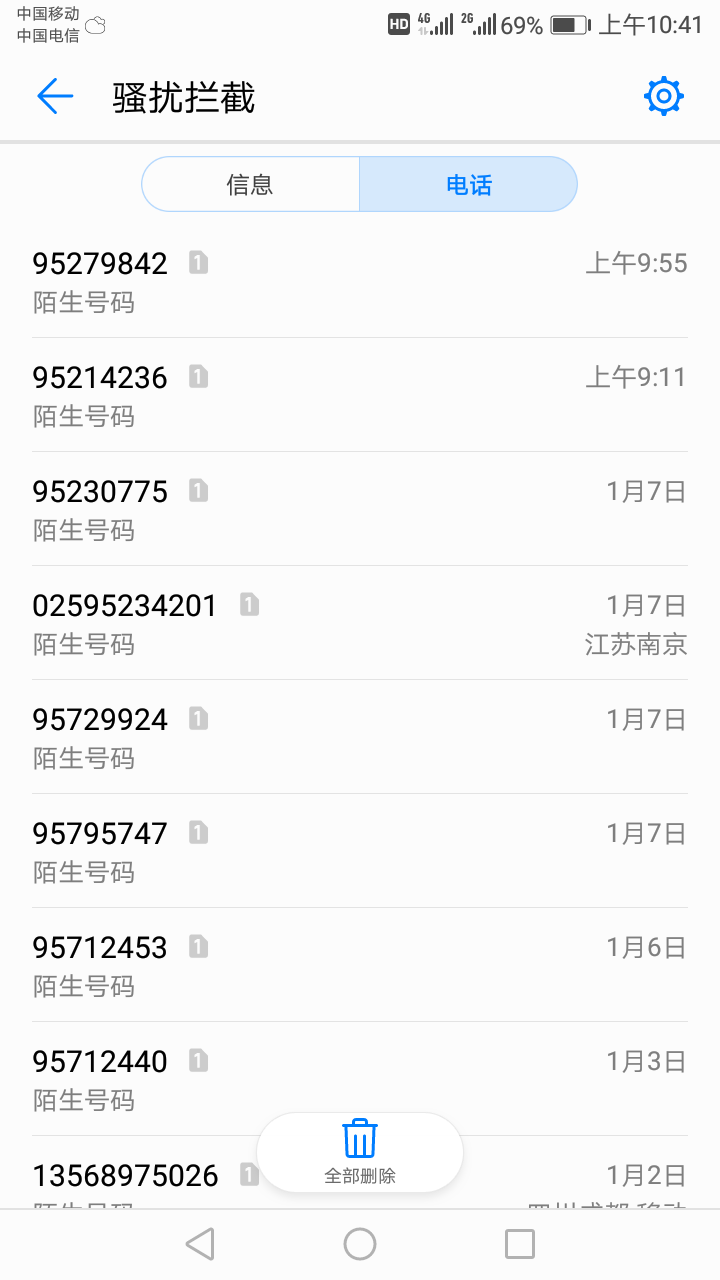Go to home screen via navigation bar
This screenshot has width=720, height=1280.
tap(360, 1244)
